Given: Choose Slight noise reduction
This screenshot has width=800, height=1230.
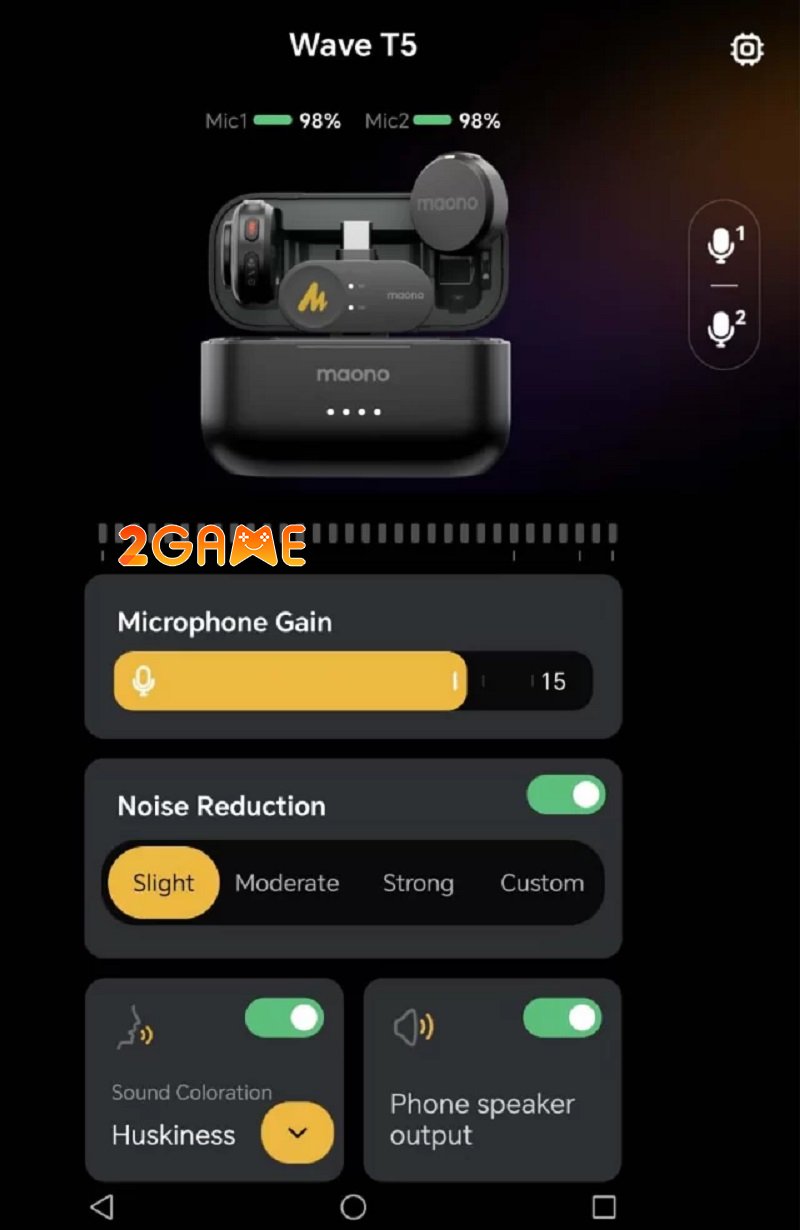Looking at the screenshot, I should (x=163, y=883).
